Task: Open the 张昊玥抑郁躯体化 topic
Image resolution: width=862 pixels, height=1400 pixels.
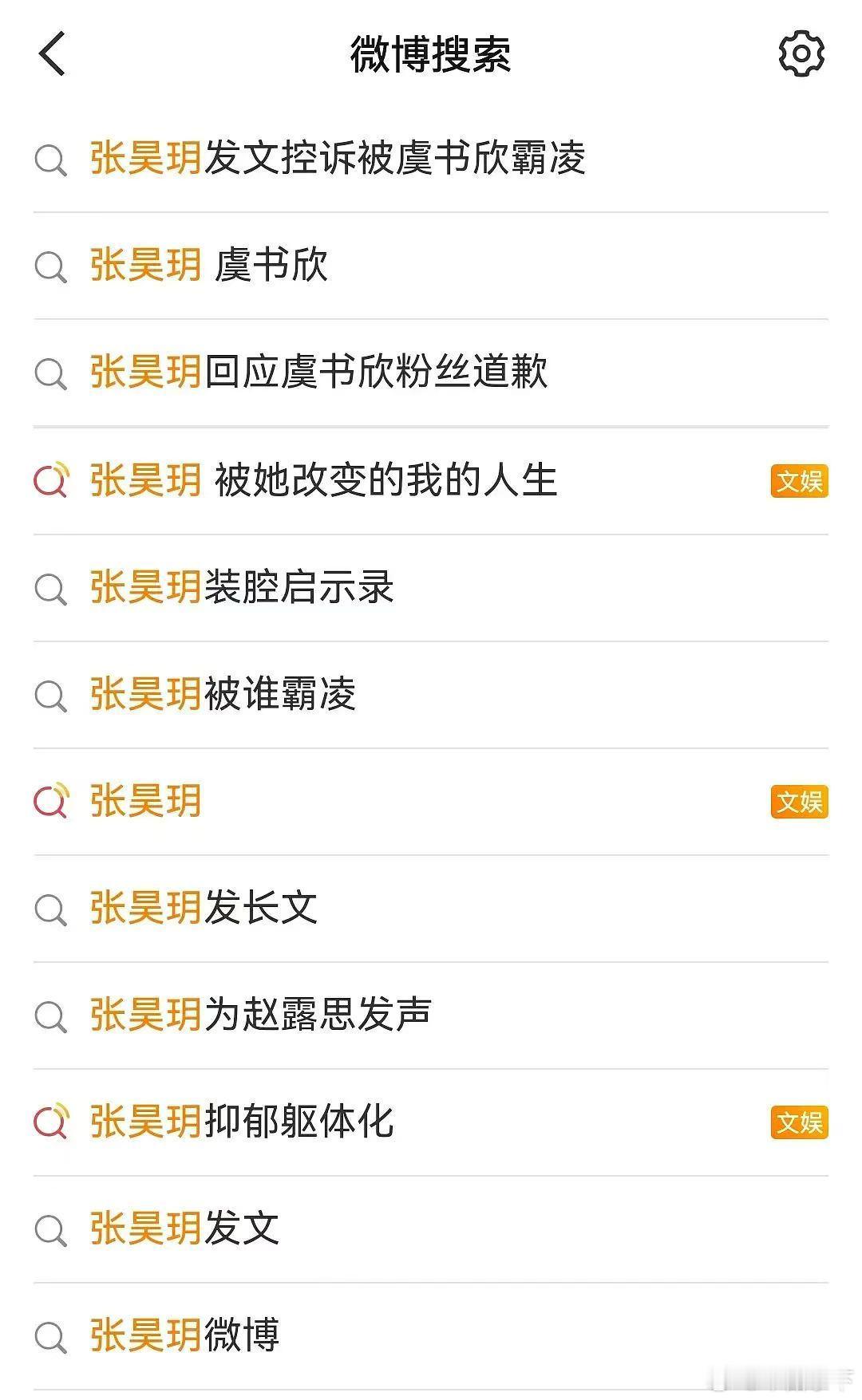Action: tap(242, 1122)
